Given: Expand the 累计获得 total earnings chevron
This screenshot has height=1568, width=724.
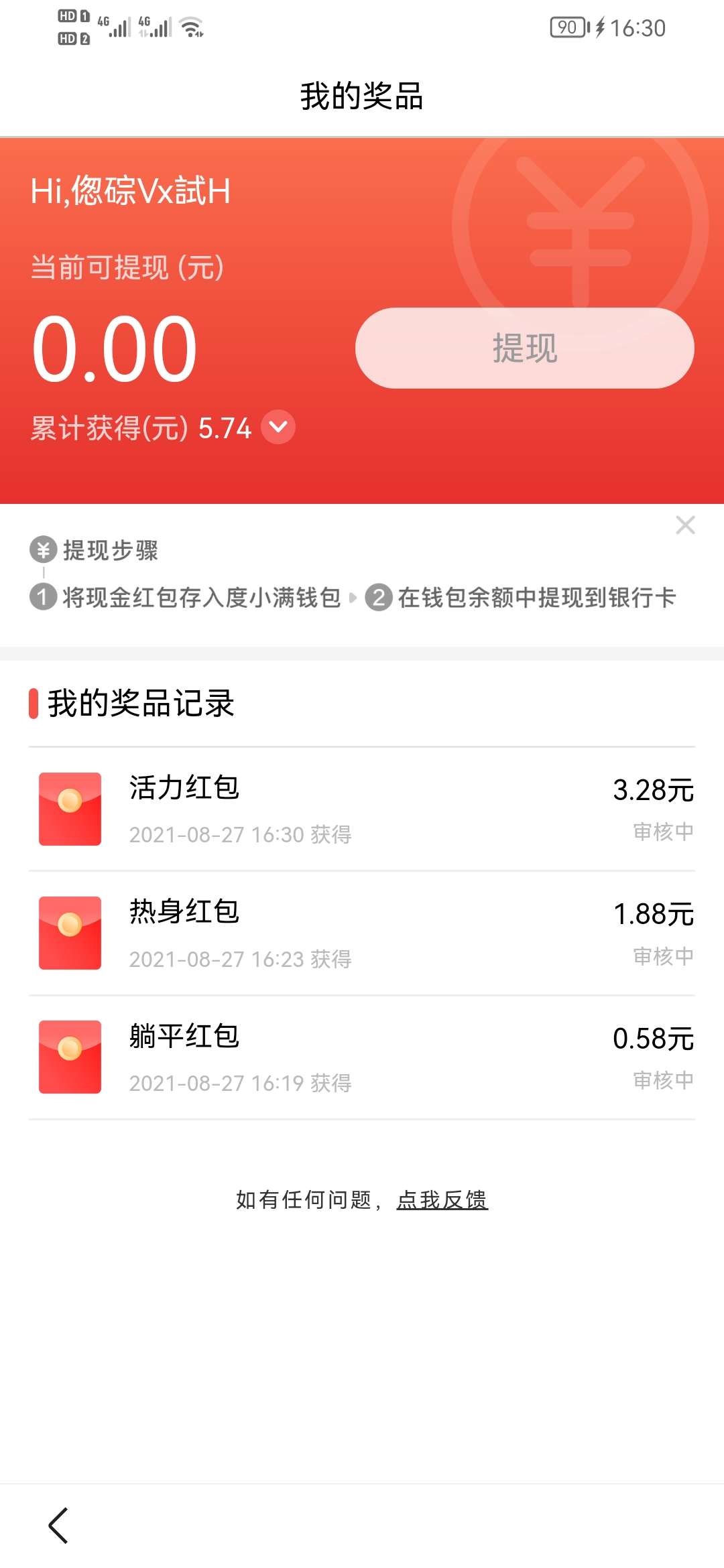Looking at the screenshot, I should point(278,427).
